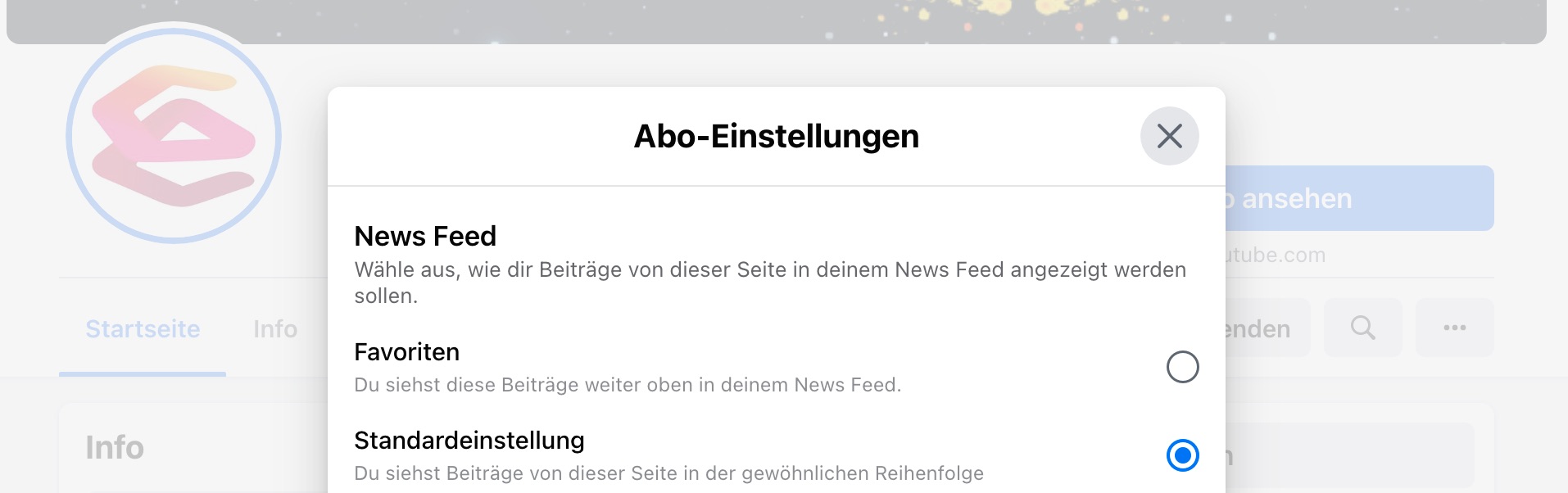Close the Abo-Einstellungen dialog
The image size is (1568, 493).
click(x=1169, y=136)
